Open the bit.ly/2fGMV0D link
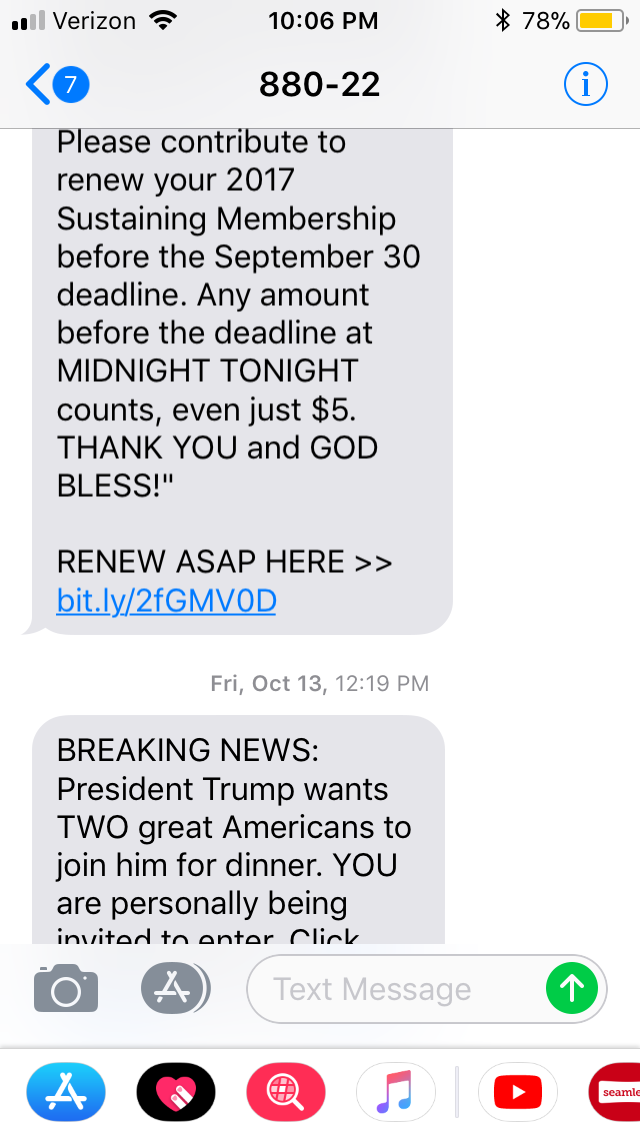 [x=166, y=600]
